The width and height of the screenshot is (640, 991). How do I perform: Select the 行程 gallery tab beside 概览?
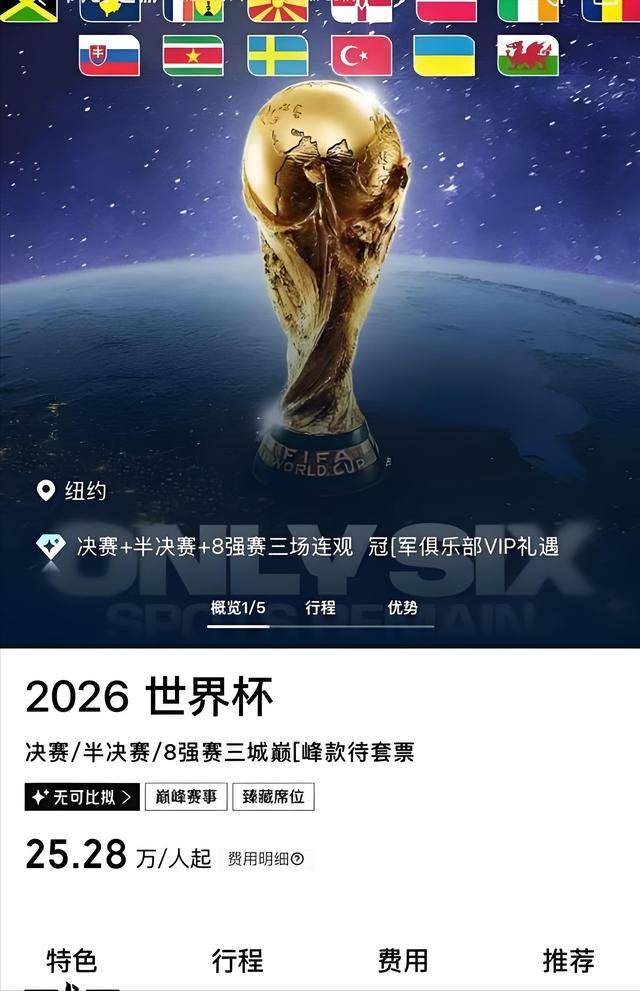pos(320,608)
